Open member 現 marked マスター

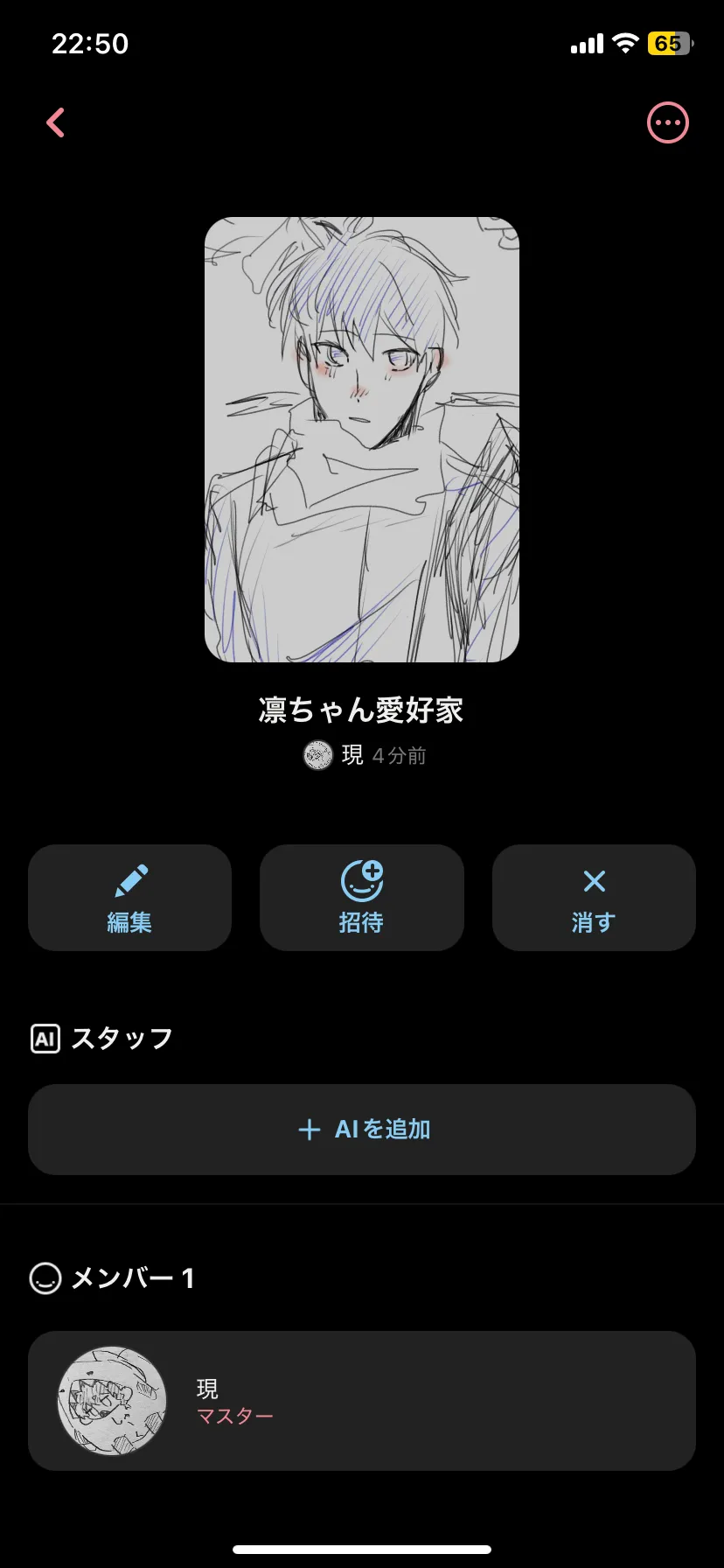click(x=362, y=1400)
